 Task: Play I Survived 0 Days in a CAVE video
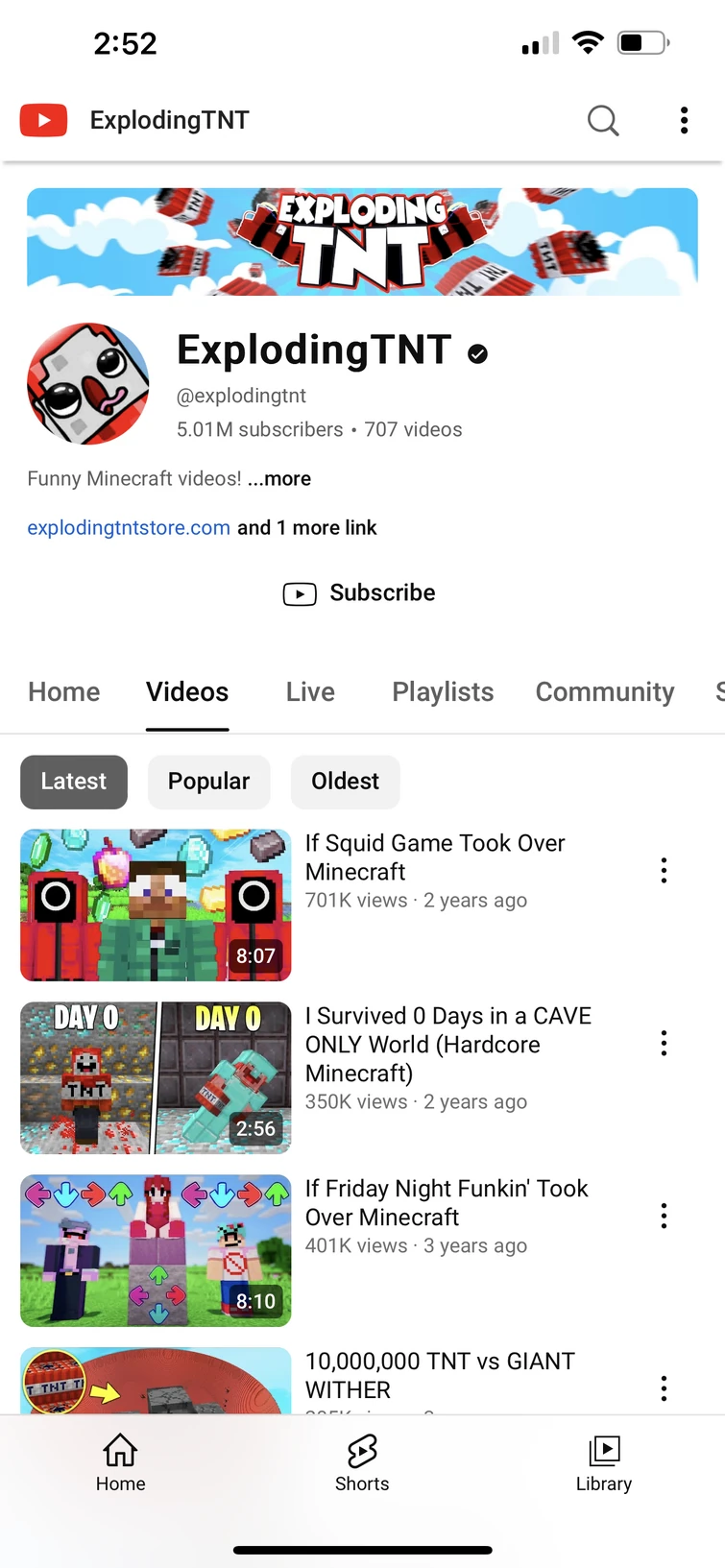coord(156,1077)
